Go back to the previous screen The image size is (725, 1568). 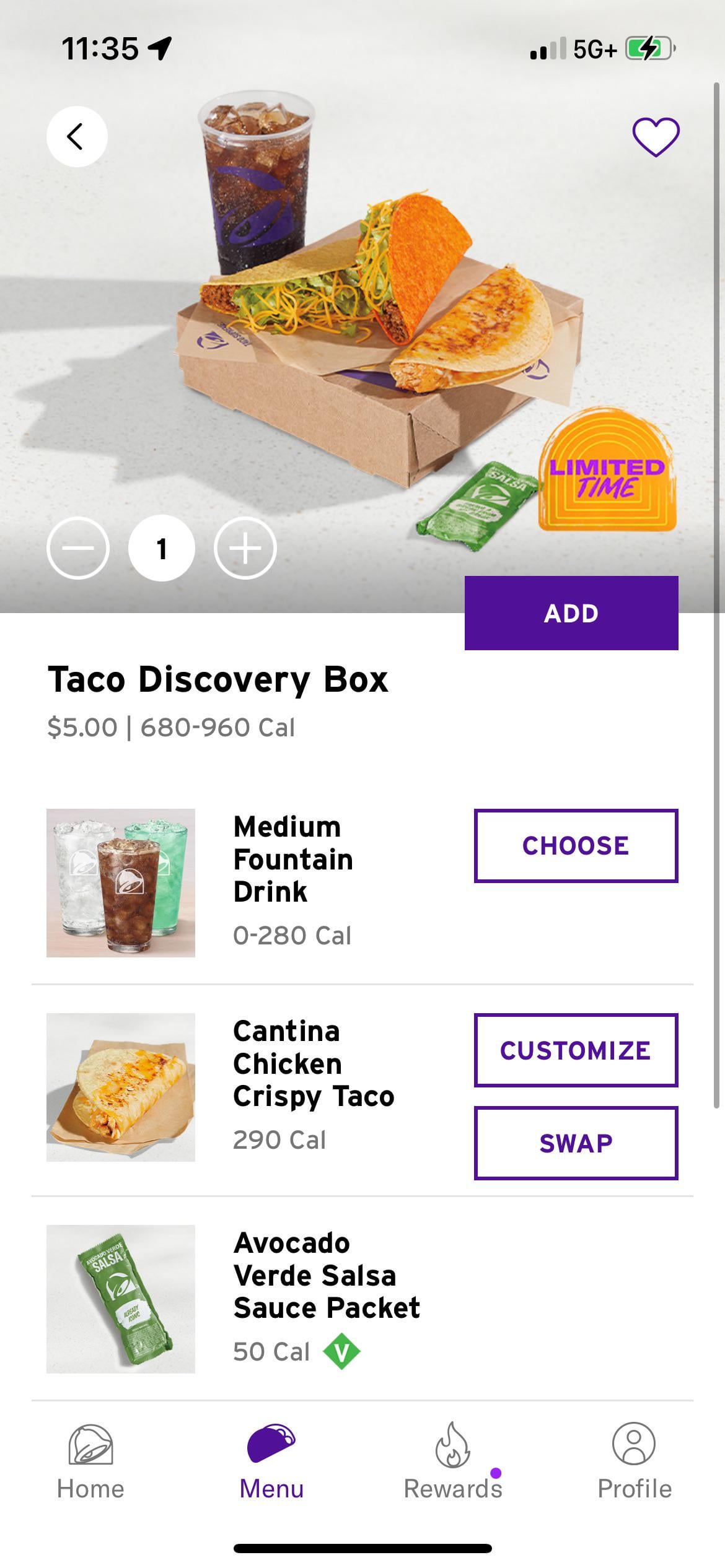(x=77, y=136)
